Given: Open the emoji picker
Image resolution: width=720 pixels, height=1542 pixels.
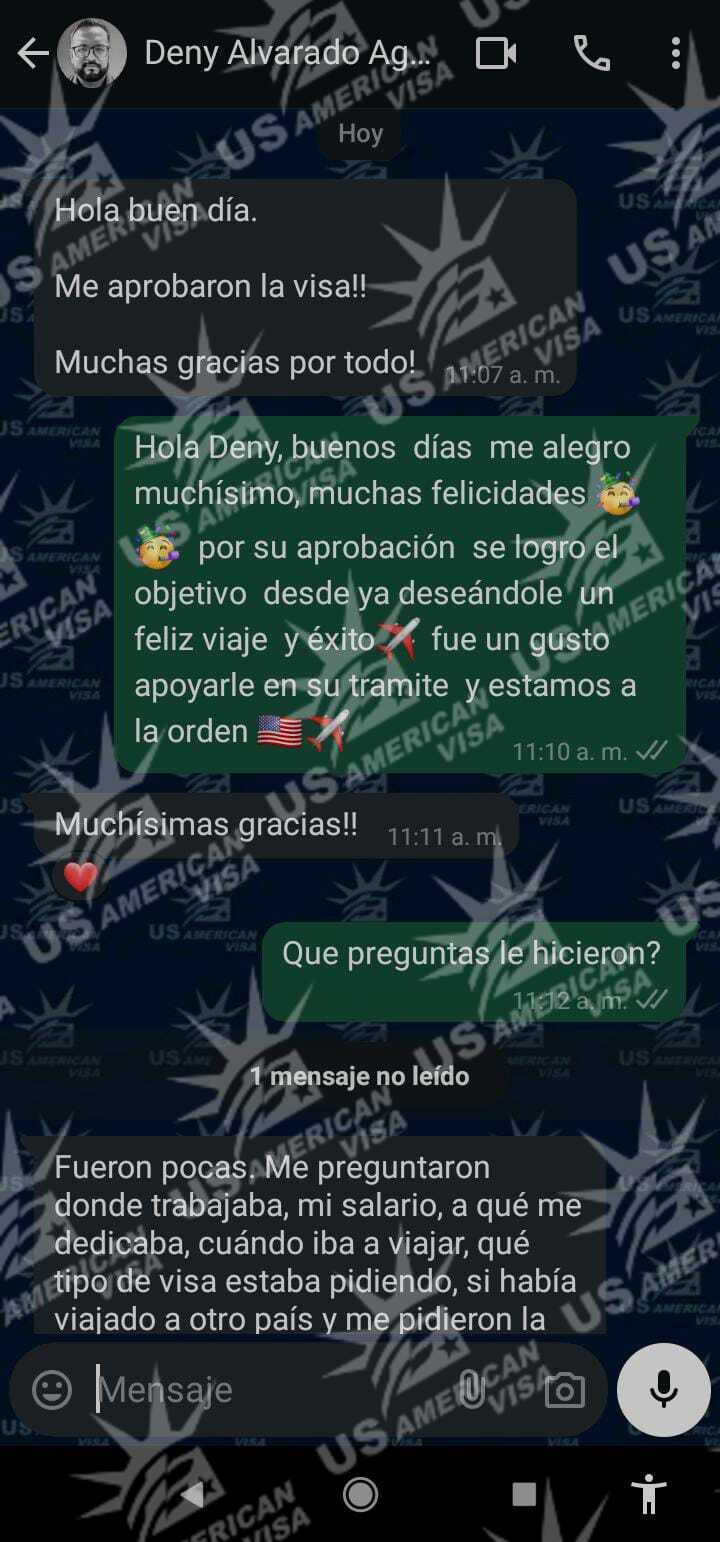Looking at the screenshot, I should [52, 1389].
